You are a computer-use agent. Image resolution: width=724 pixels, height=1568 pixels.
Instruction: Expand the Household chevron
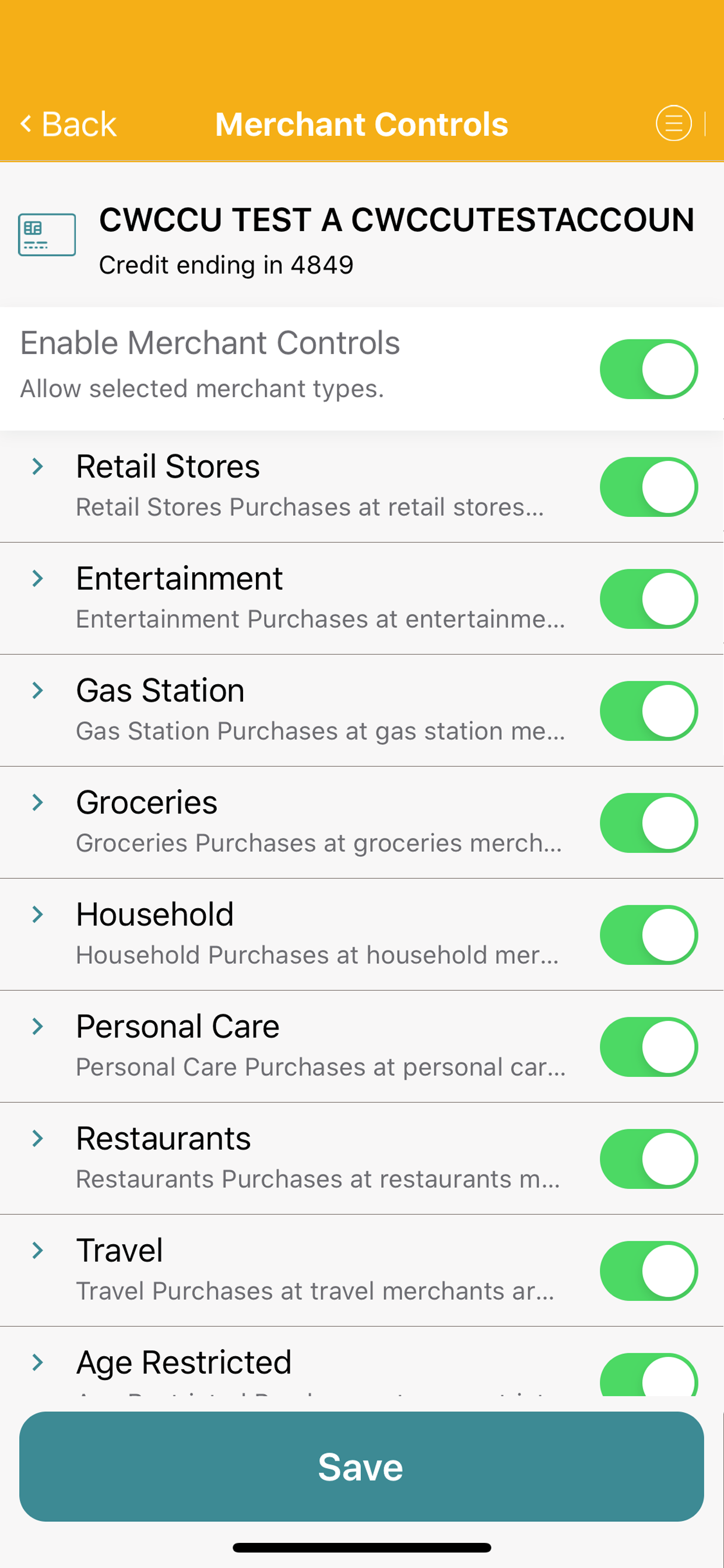click(x=38, y=914)
